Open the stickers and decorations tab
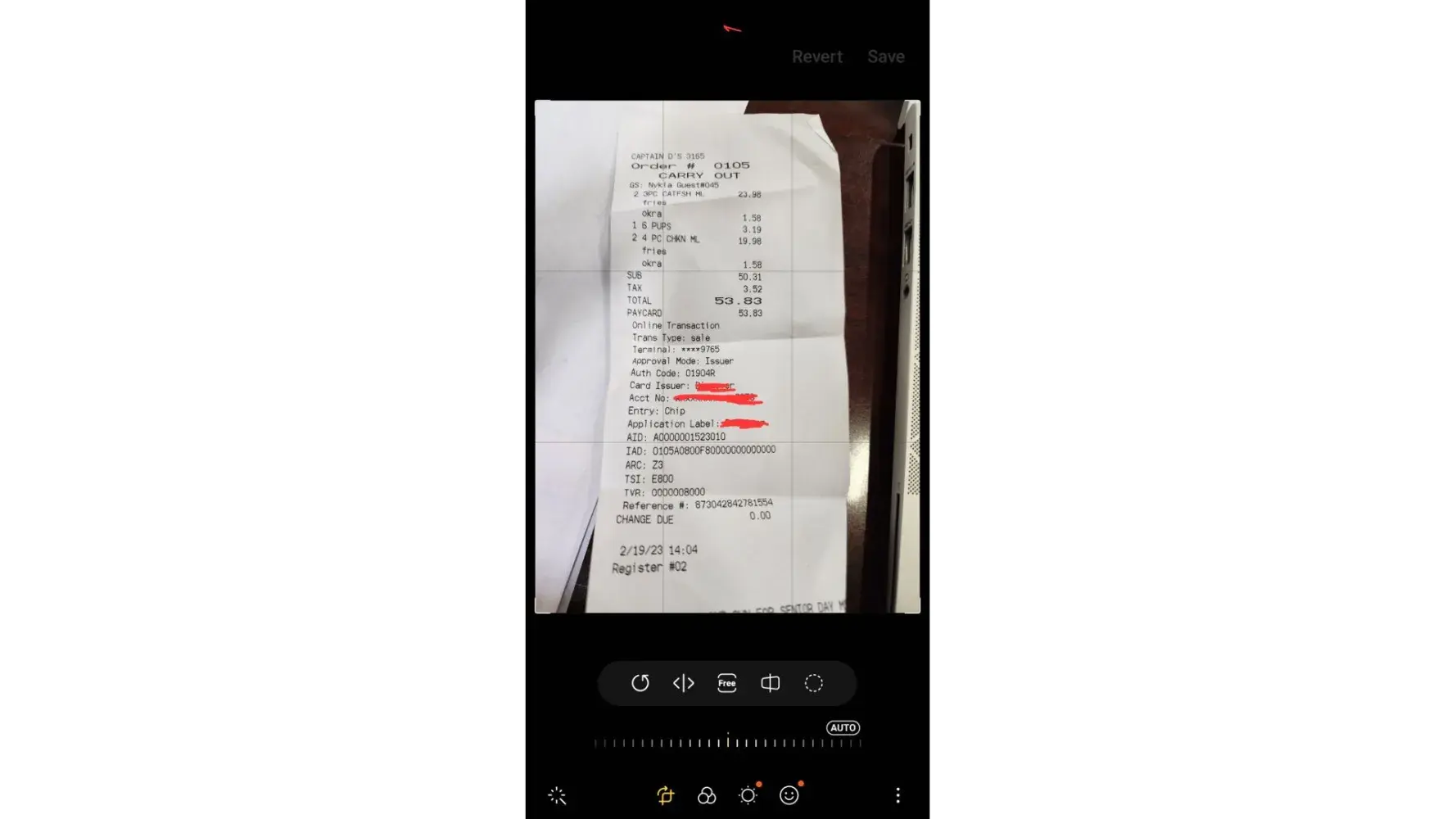 789,795
